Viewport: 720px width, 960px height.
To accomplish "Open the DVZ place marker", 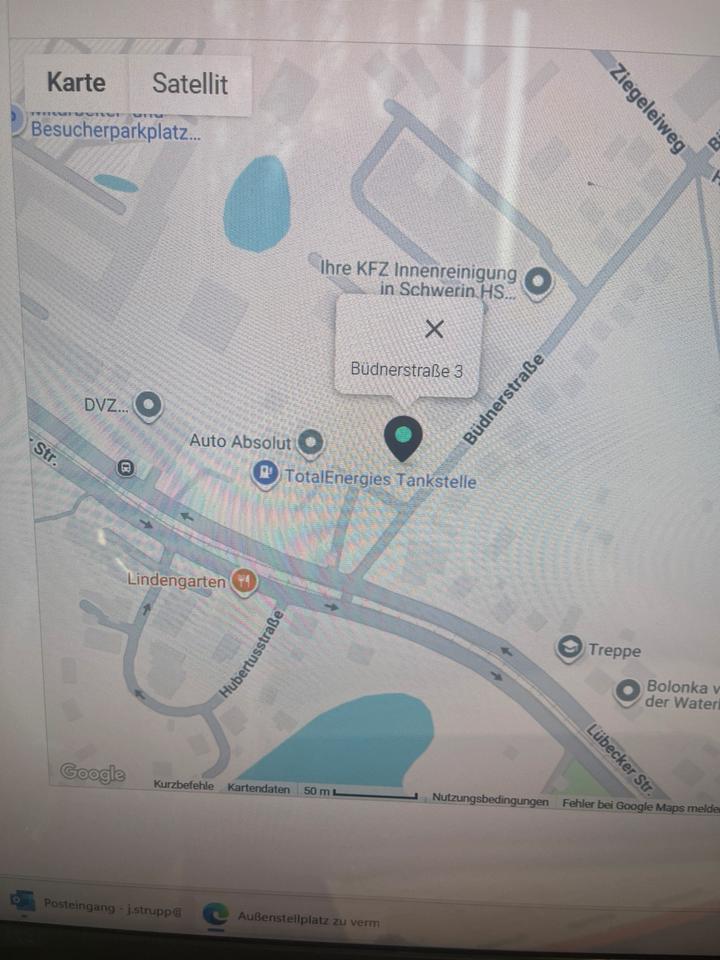I will tap(150, 405).
